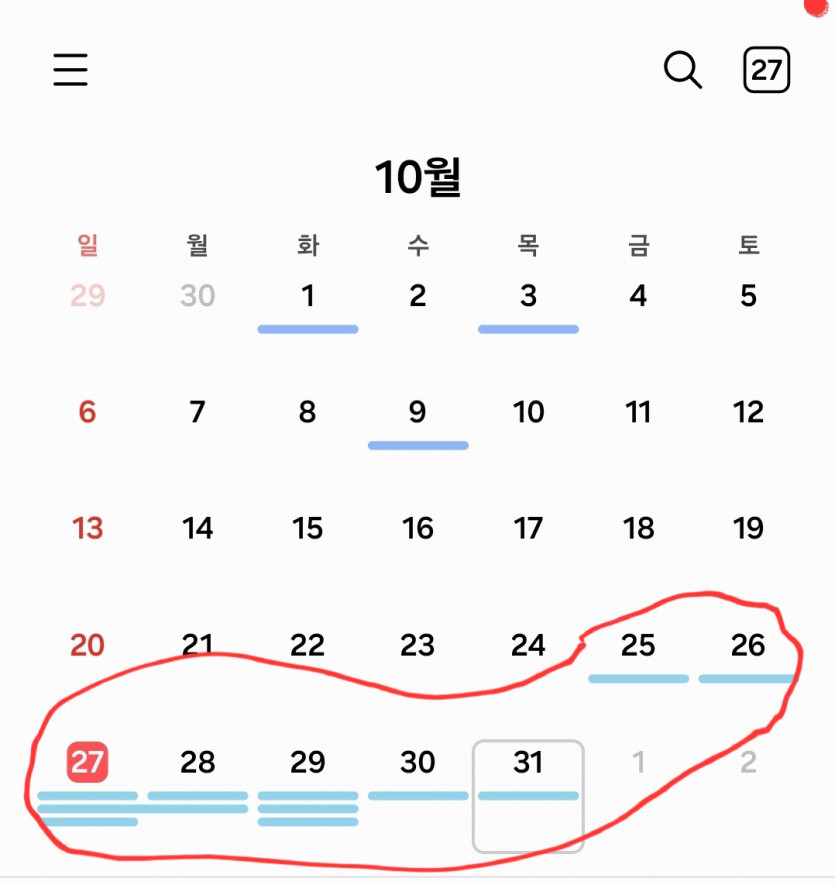Open the calendar search
This screenshot has width=835, height=885.
click(683, 70)
